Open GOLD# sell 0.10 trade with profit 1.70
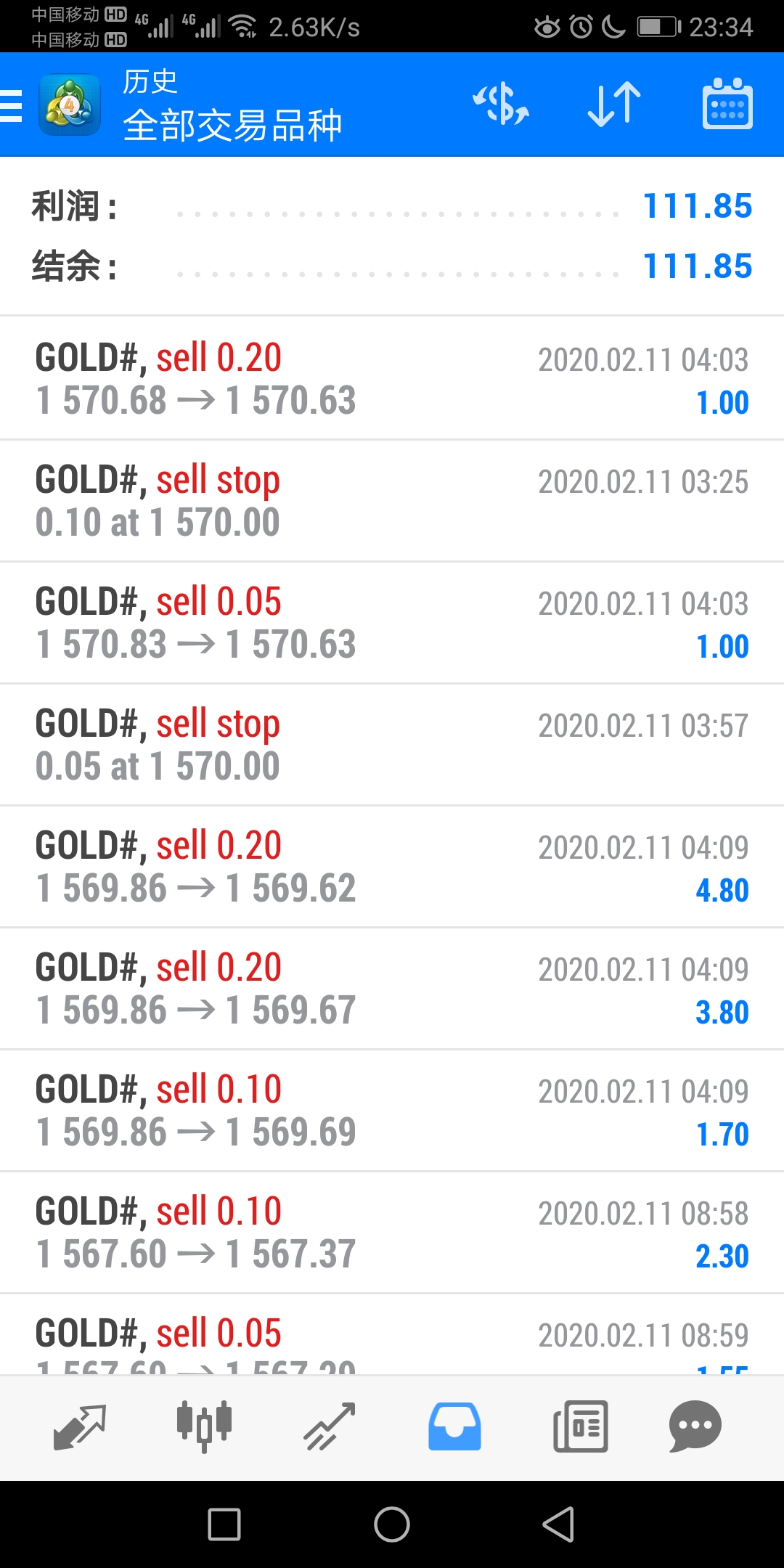 pos(392,1110)
